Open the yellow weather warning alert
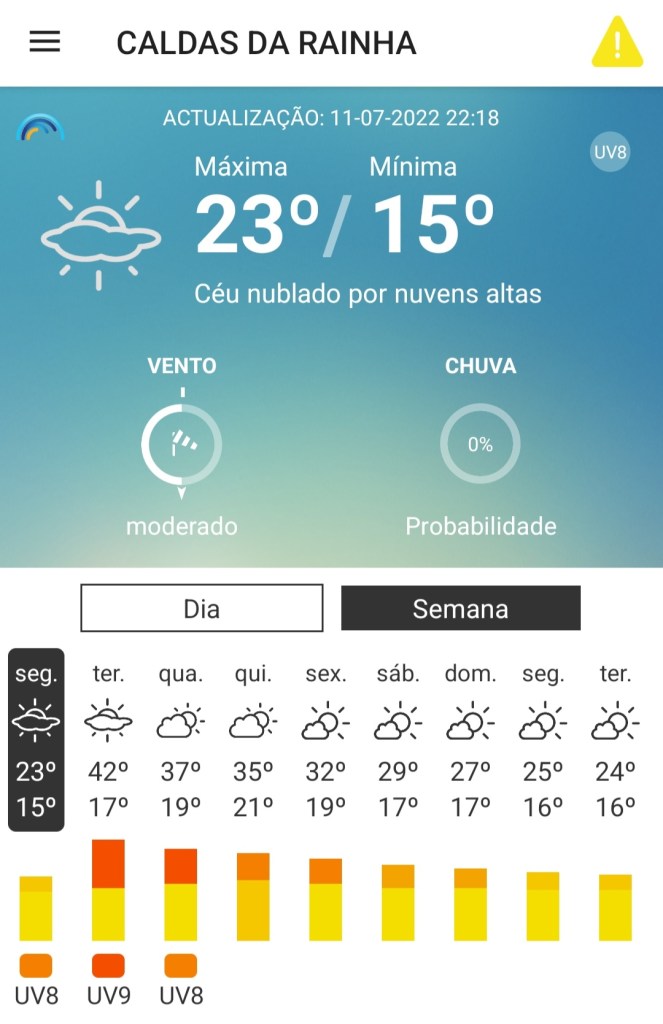Image resolution: width=663 pixels, height=1024 pixels. (x=617, y=43)
